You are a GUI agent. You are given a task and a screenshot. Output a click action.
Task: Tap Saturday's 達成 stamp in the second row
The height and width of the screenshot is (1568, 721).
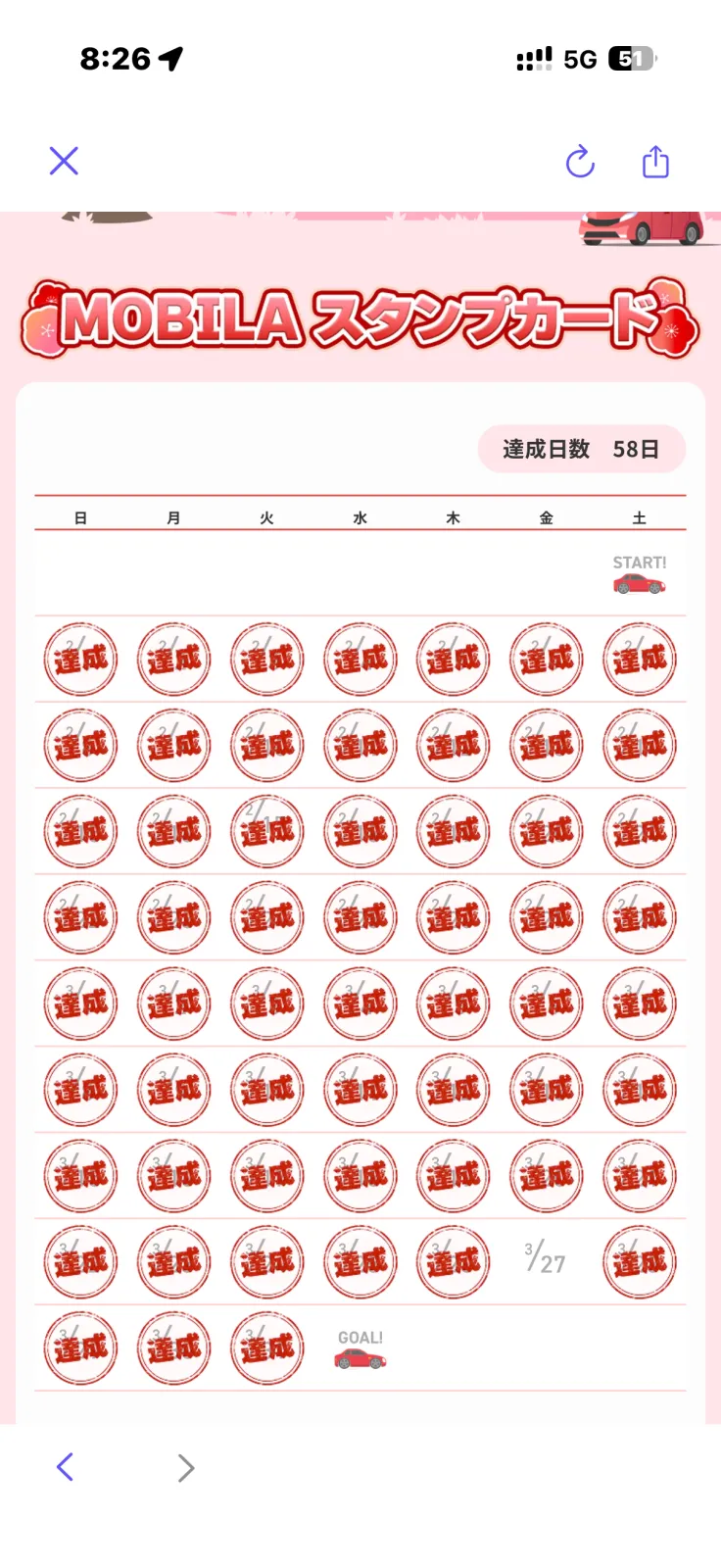click(639, 745)
